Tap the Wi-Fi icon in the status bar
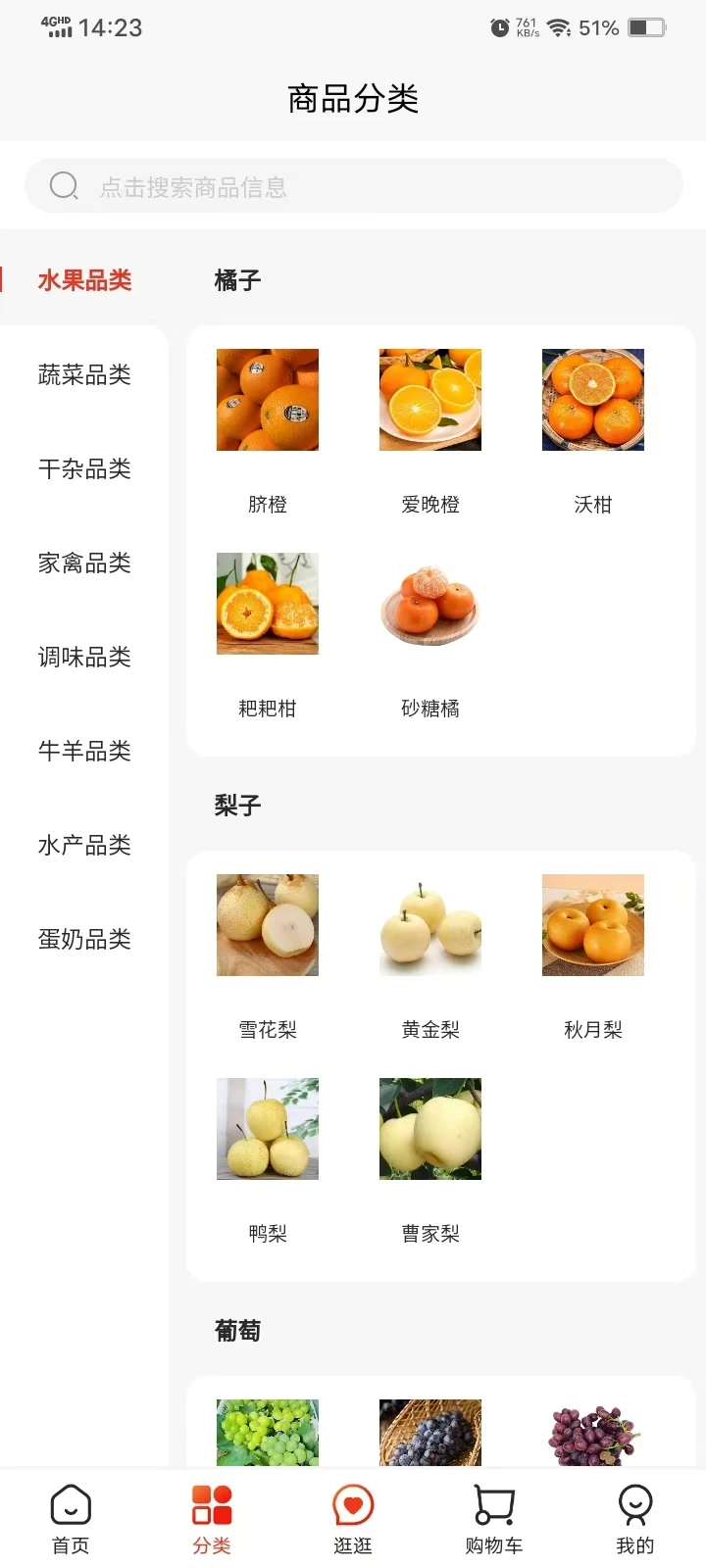The image size is (706, 1568). [x=560, y=27]
